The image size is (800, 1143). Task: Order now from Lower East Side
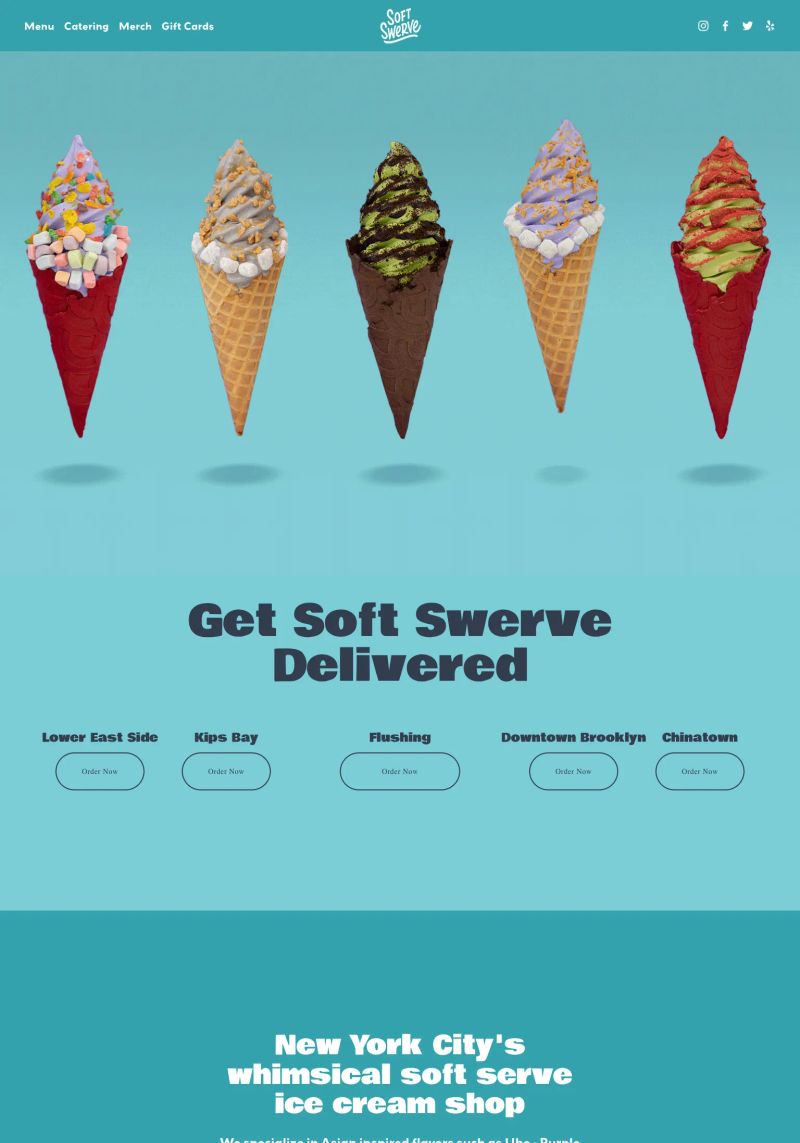100,771
